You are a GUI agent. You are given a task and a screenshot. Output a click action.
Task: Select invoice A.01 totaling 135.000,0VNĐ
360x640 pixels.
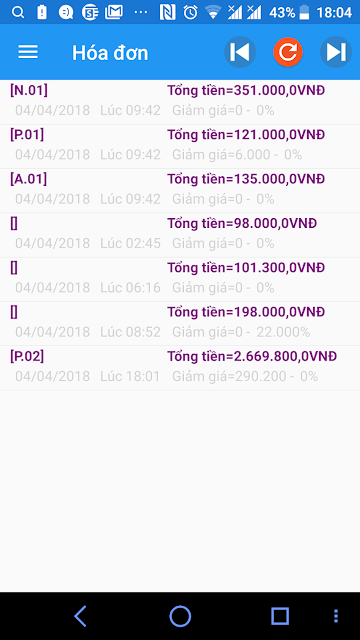pos(180,191)
